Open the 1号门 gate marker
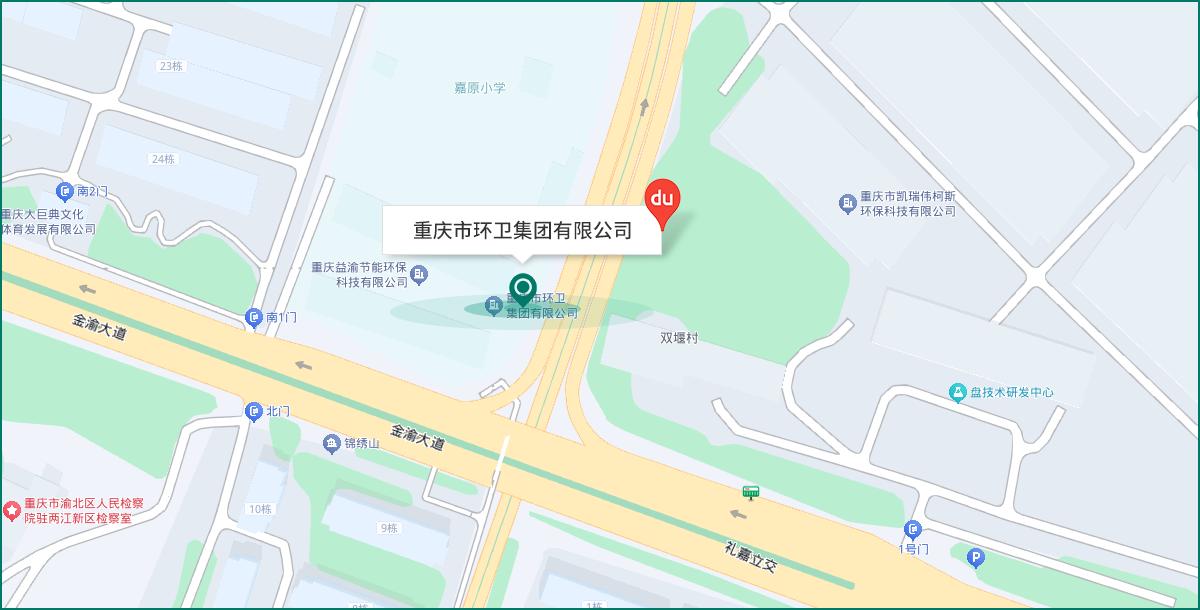The image size is (1200, 610). (913, 529)
